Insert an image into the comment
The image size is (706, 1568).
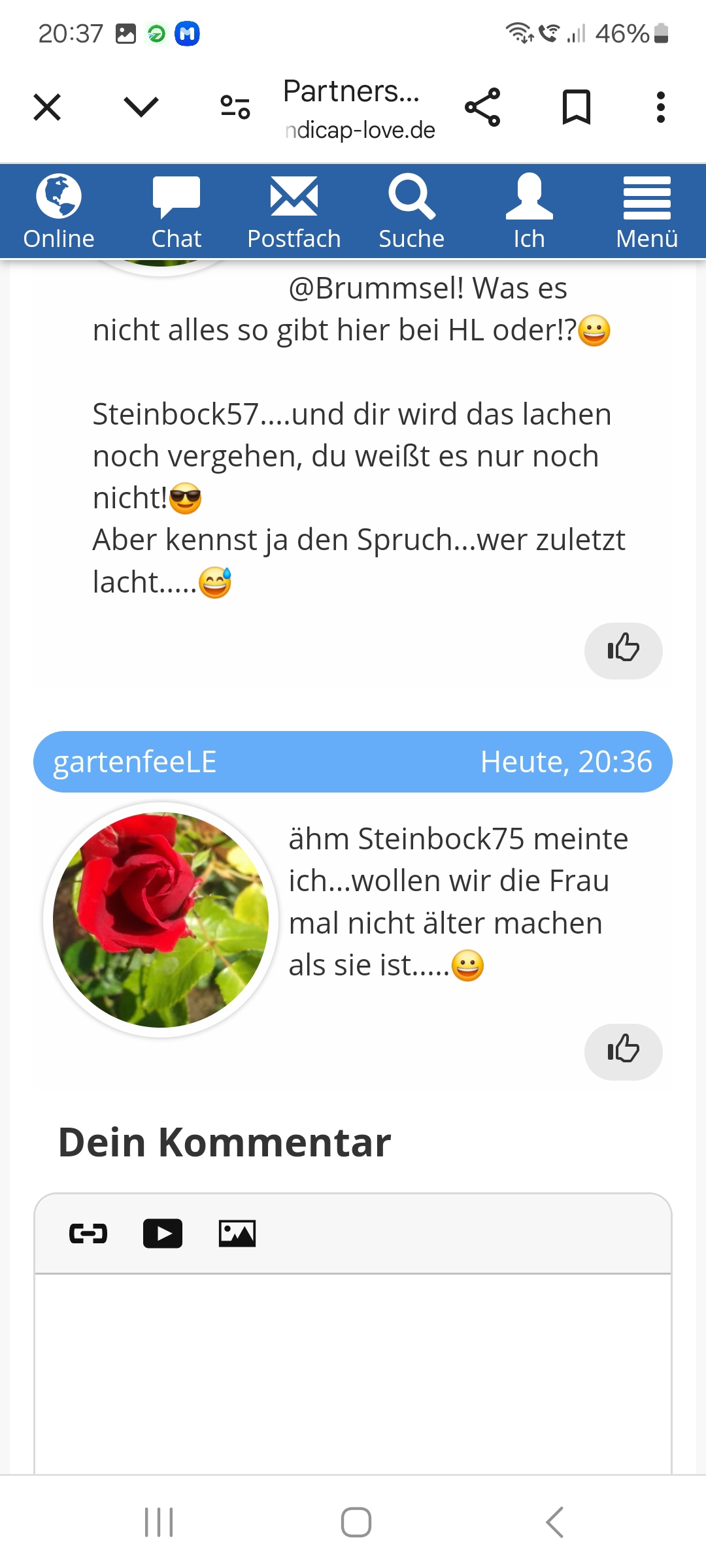(237, 1233)
